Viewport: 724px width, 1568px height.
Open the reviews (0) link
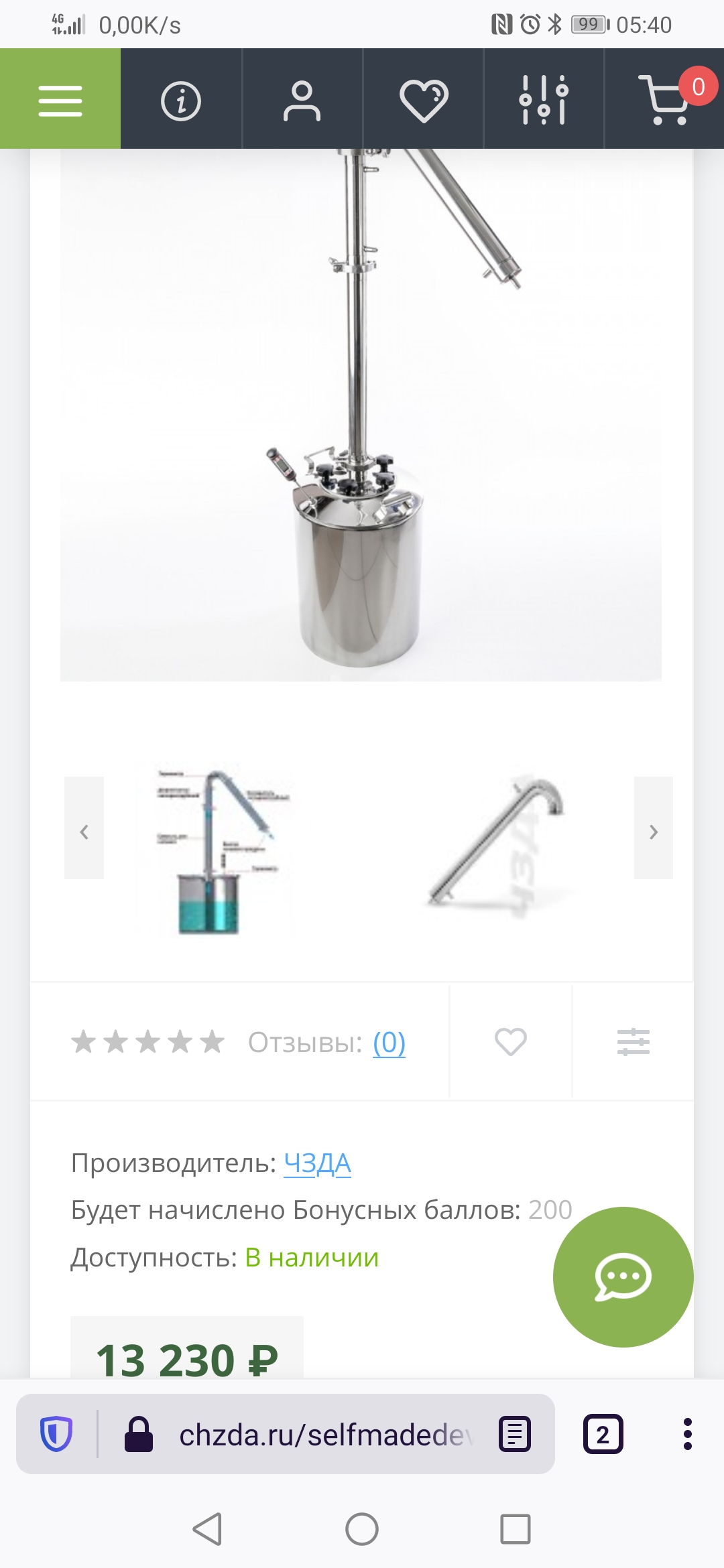tap(389, 1043)
